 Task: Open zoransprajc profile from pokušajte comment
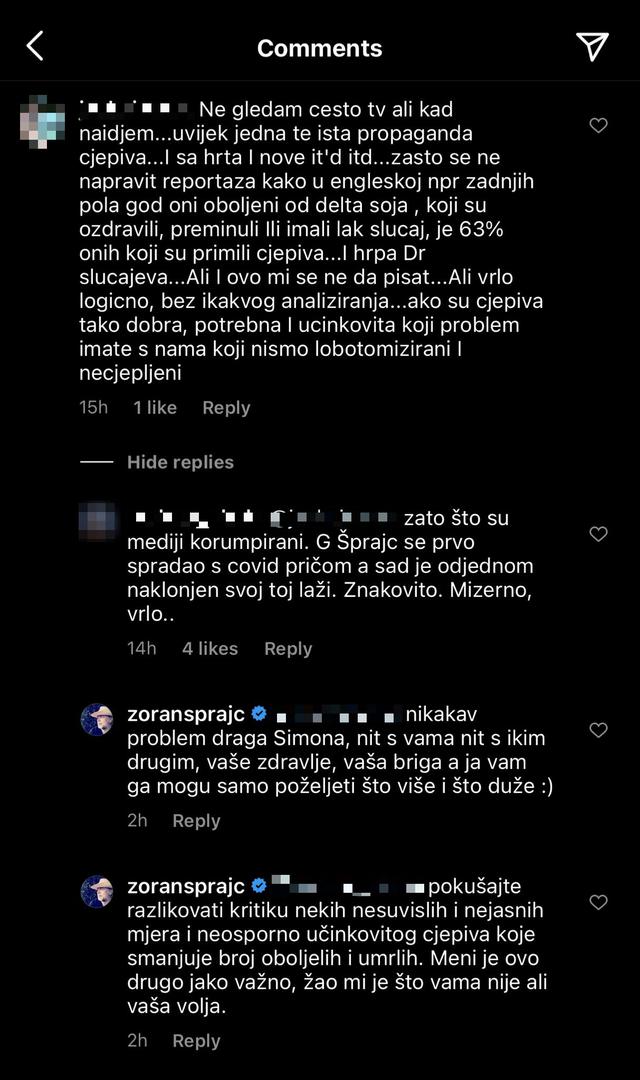(x=186, y=887)
